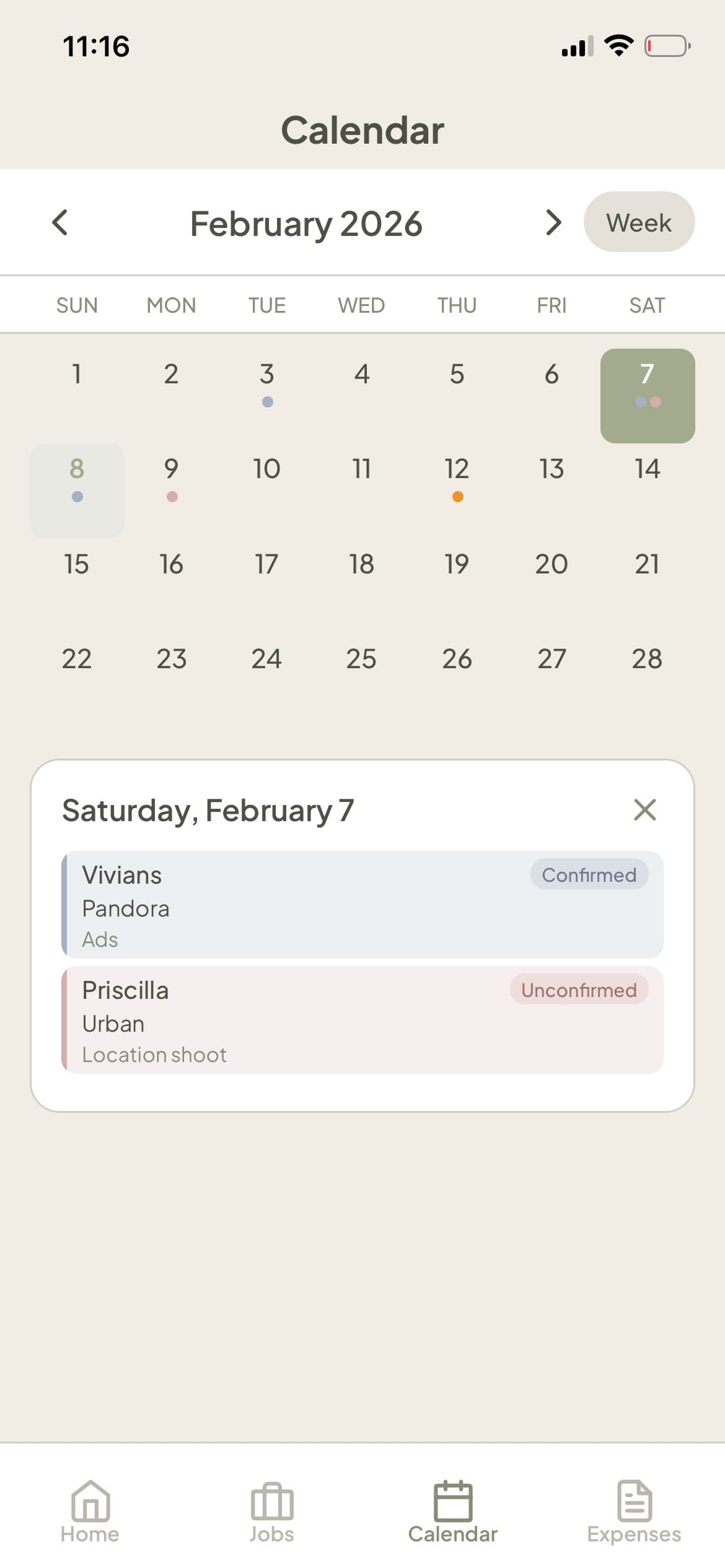Toggle the Vivians Pandora confirmed status

[589, 874]
